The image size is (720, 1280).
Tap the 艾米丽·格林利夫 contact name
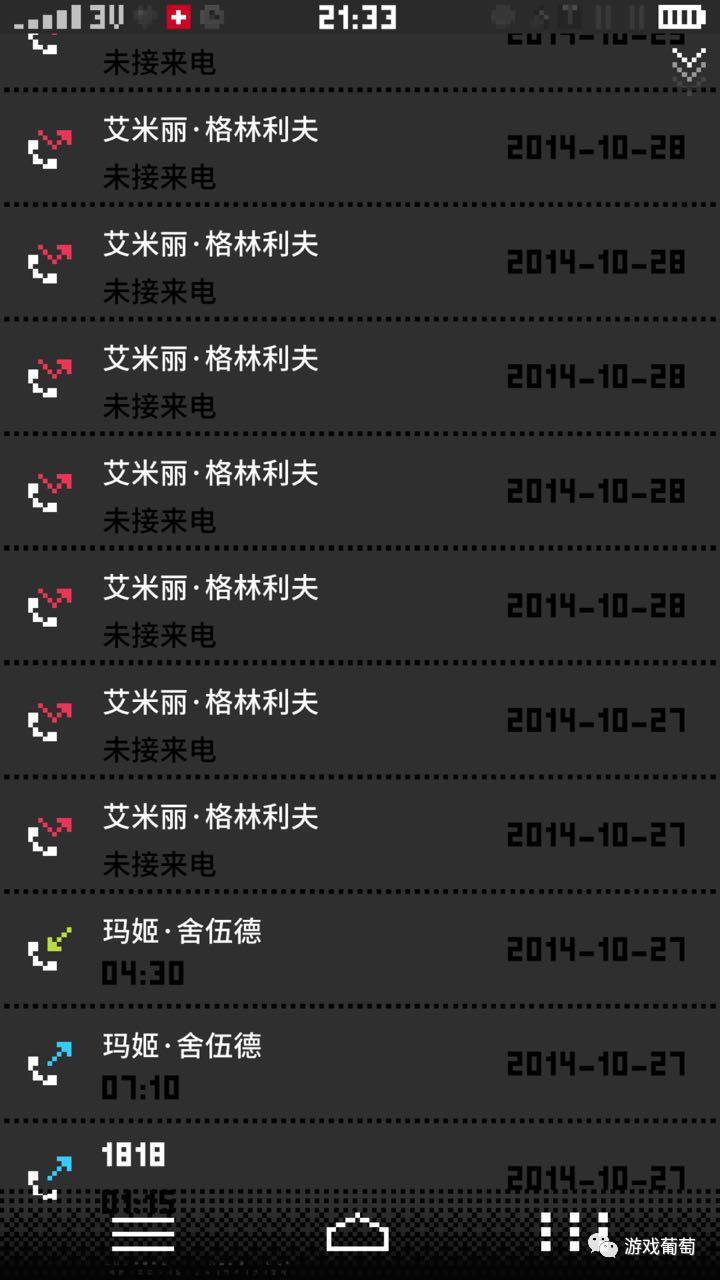(x=210, y=131)
